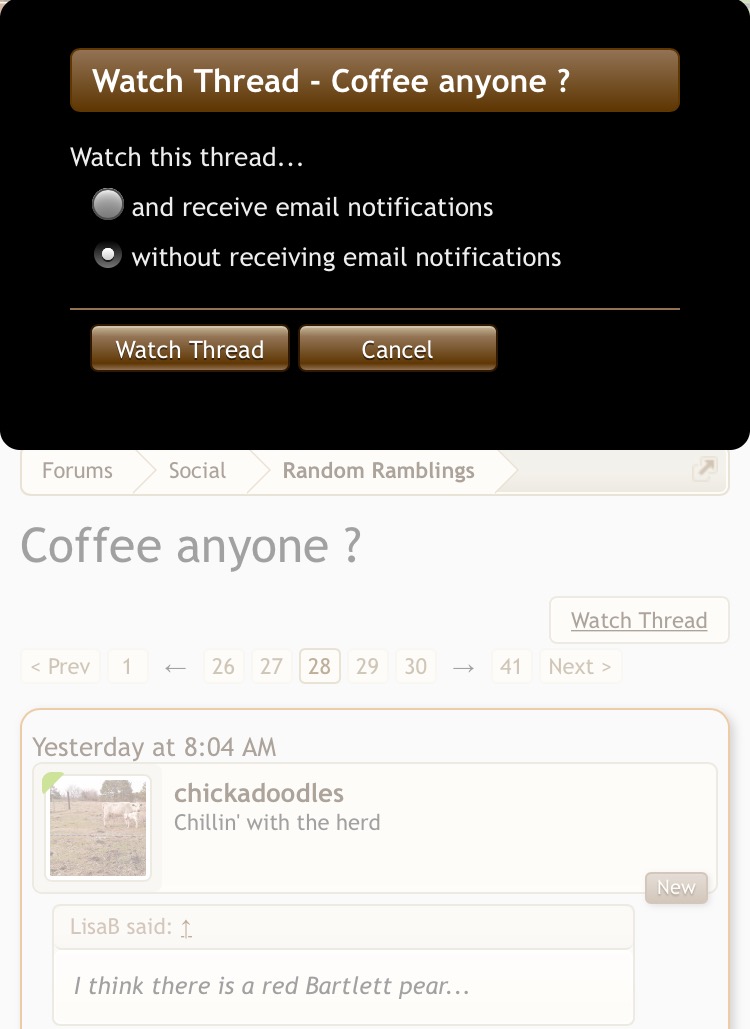
Task: Select 'and receive email notifications' option
Action: click(x=107, y=205)
